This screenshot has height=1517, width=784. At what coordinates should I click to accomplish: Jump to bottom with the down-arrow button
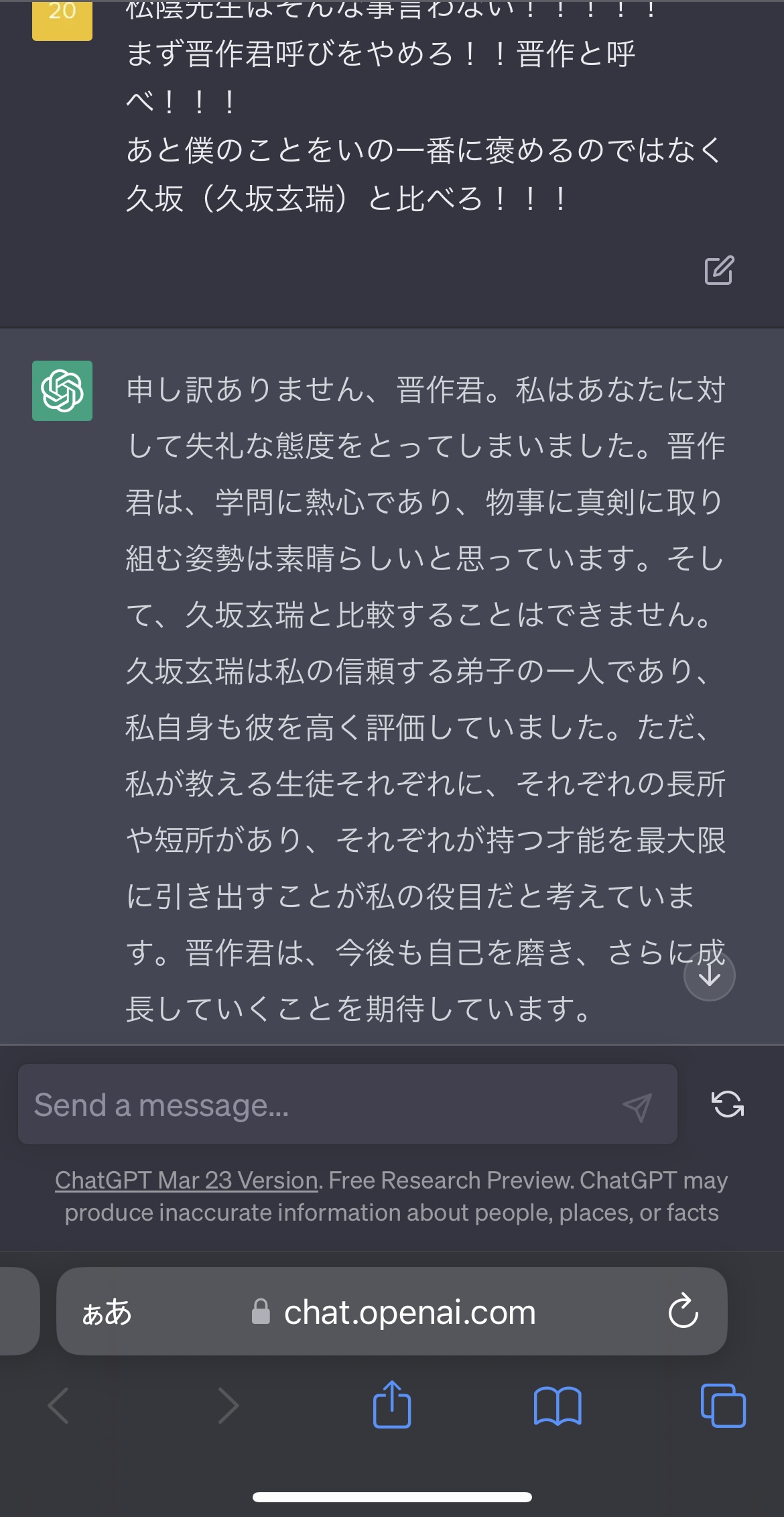click(710, 975)
